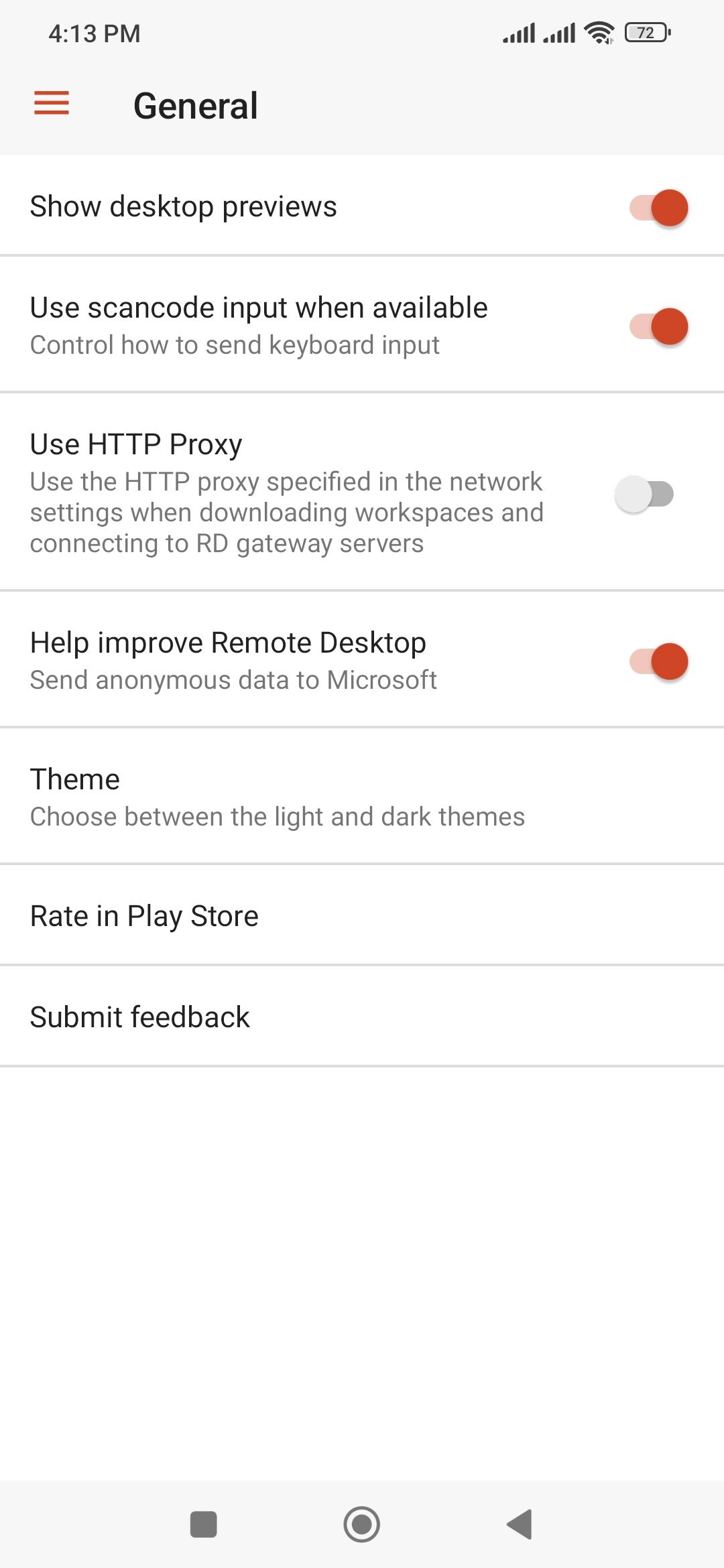Go back with the system back button

click(520, 1524)
